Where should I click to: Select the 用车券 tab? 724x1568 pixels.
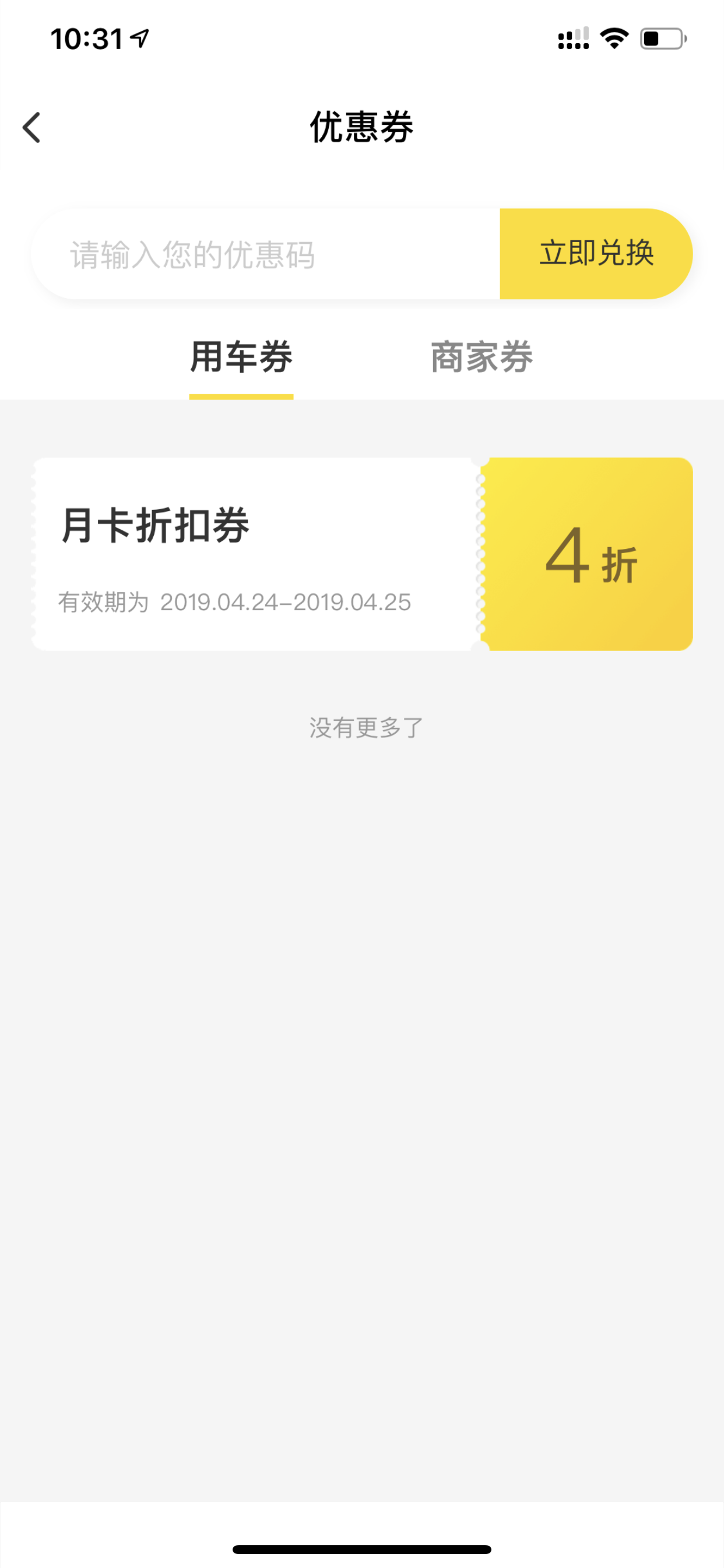[241, 358]
